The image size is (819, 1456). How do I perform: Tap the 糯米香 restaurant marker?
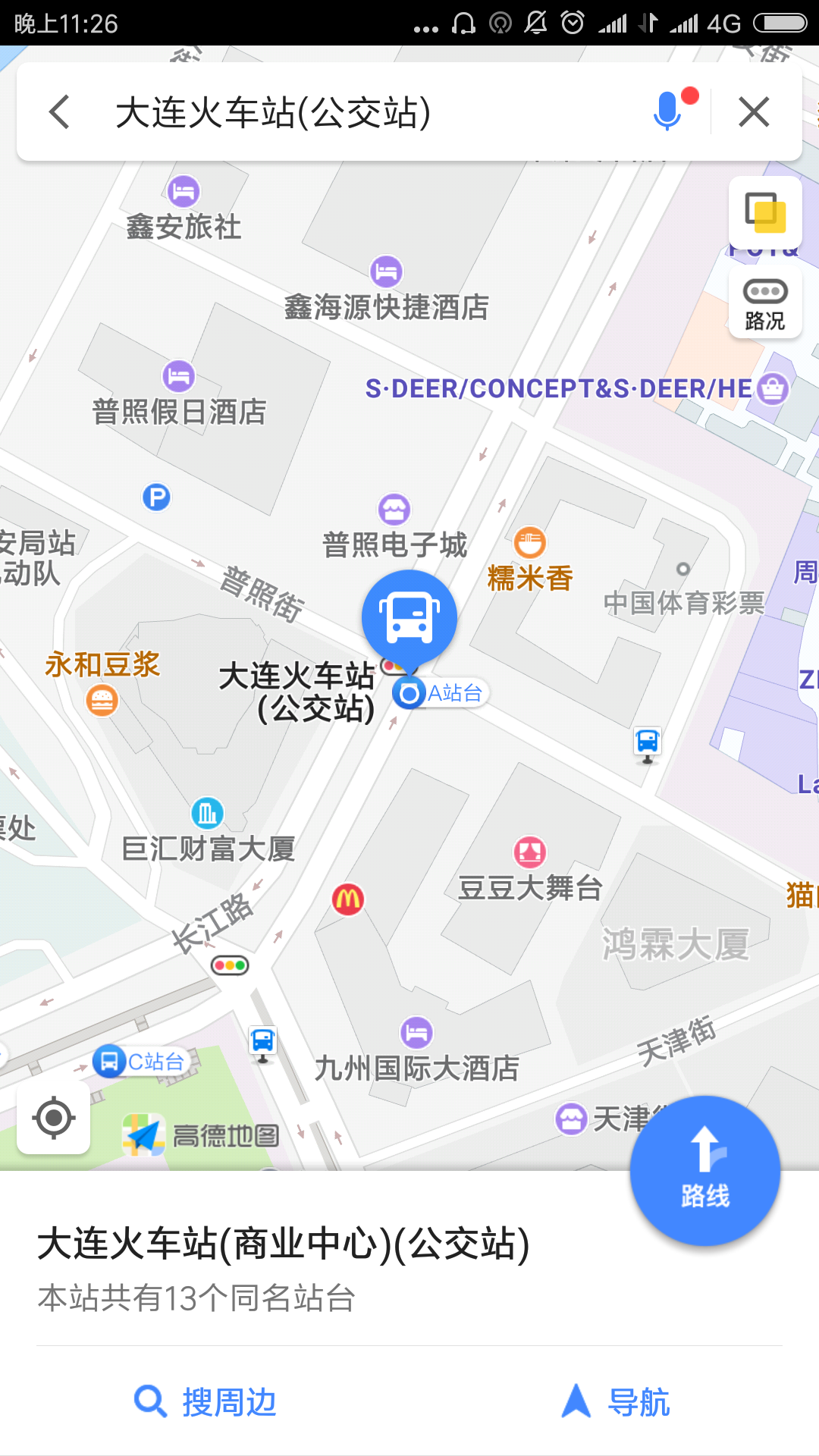[x=530, y=543]
